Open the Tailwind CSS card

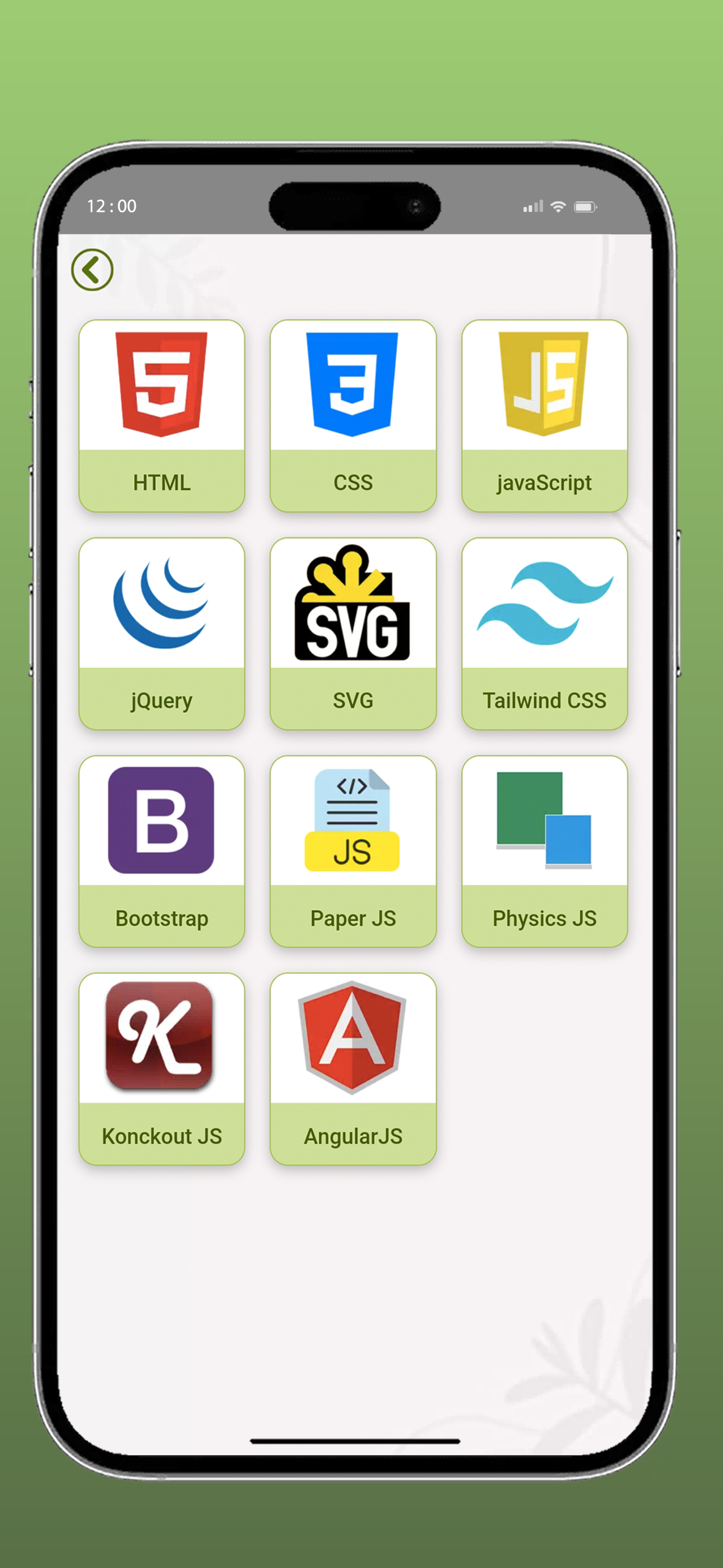[x=544, y=633]
